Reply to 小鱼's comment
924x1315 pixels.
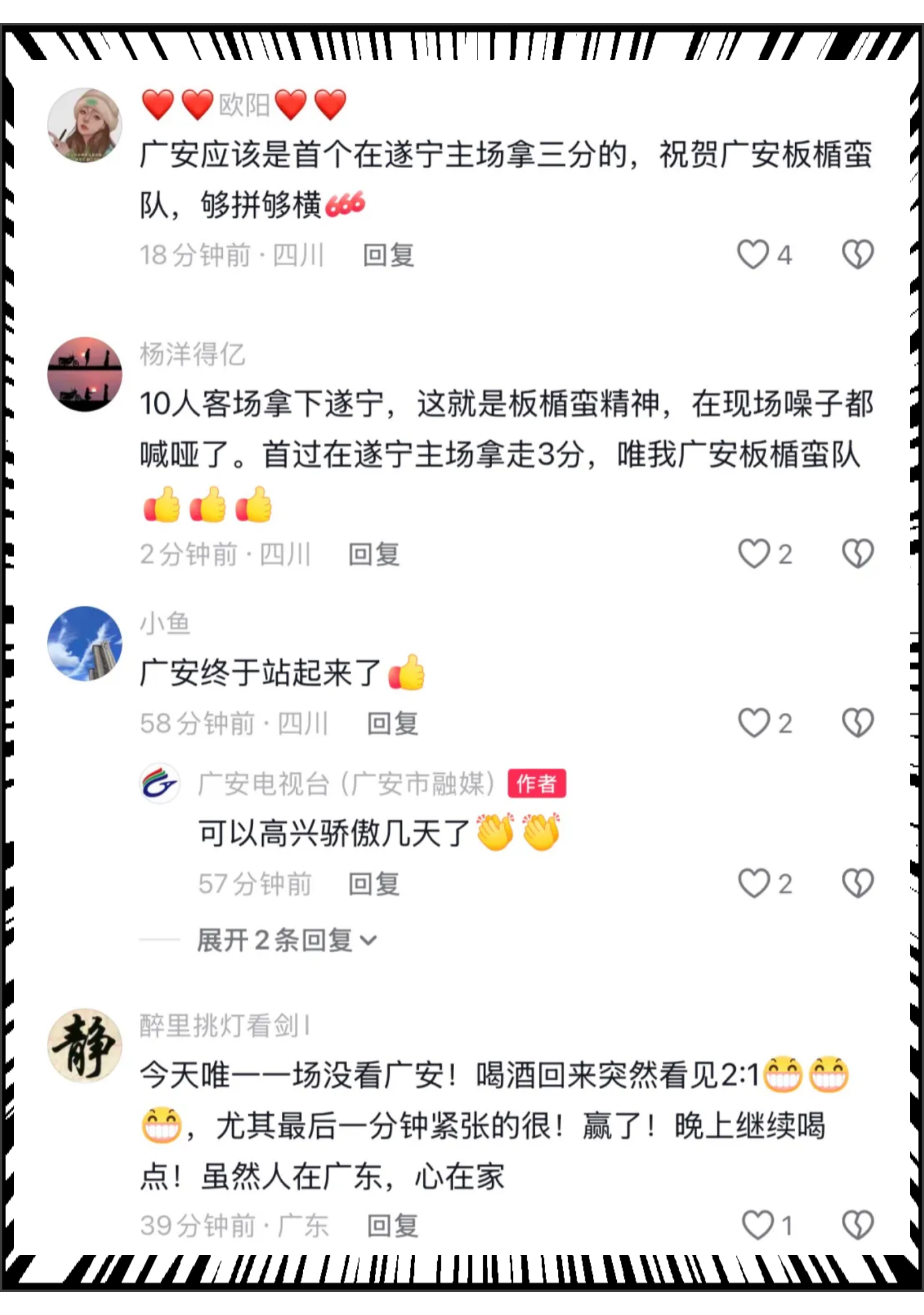click(x=393, y=723)
